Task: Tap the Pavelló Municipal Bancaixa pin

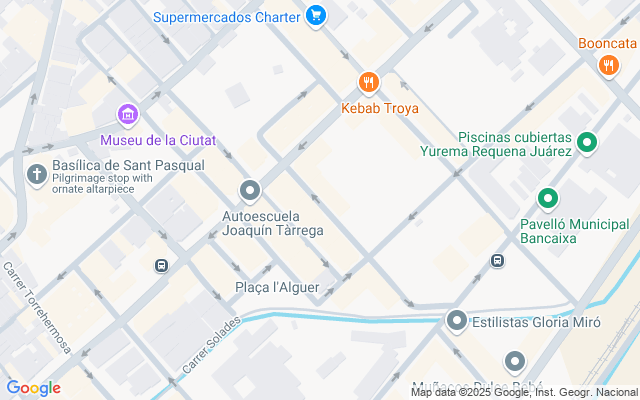Action: click(547, 199)
